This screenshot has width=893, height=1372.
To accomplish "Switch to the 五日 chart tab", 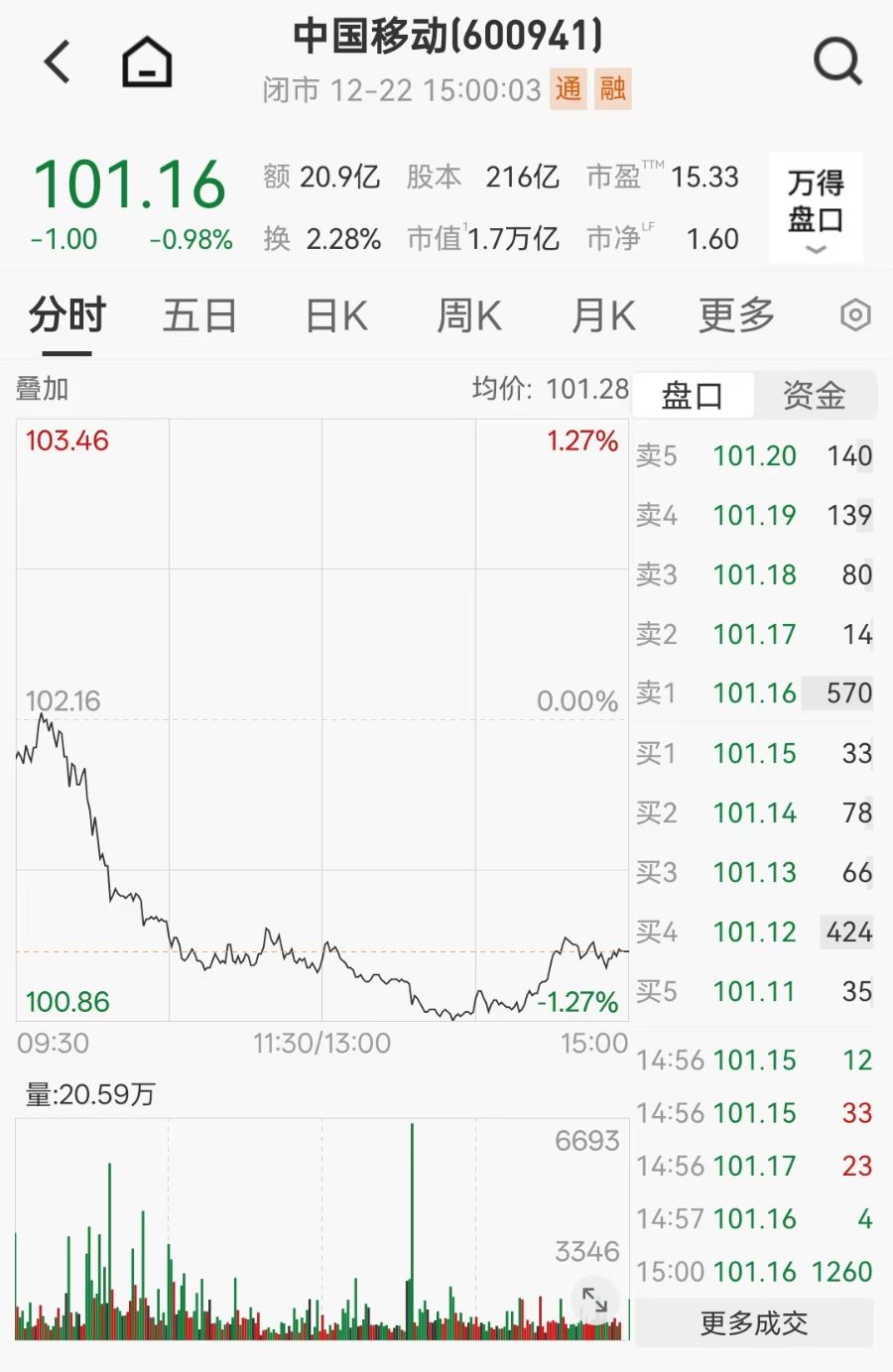I will 199,316.
